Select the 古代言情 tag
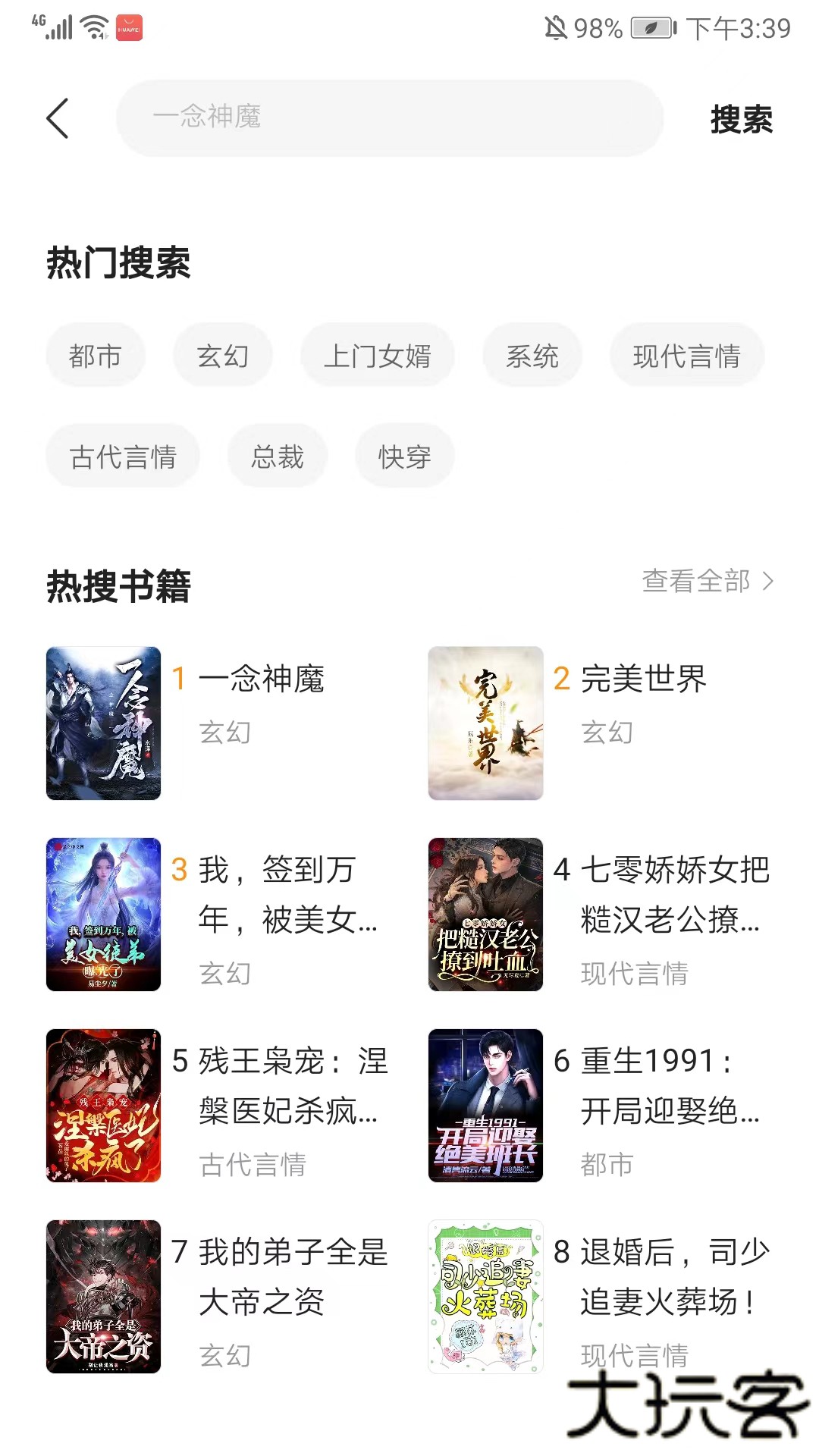Screen dimensions: 819x1456 coord(123,455)
